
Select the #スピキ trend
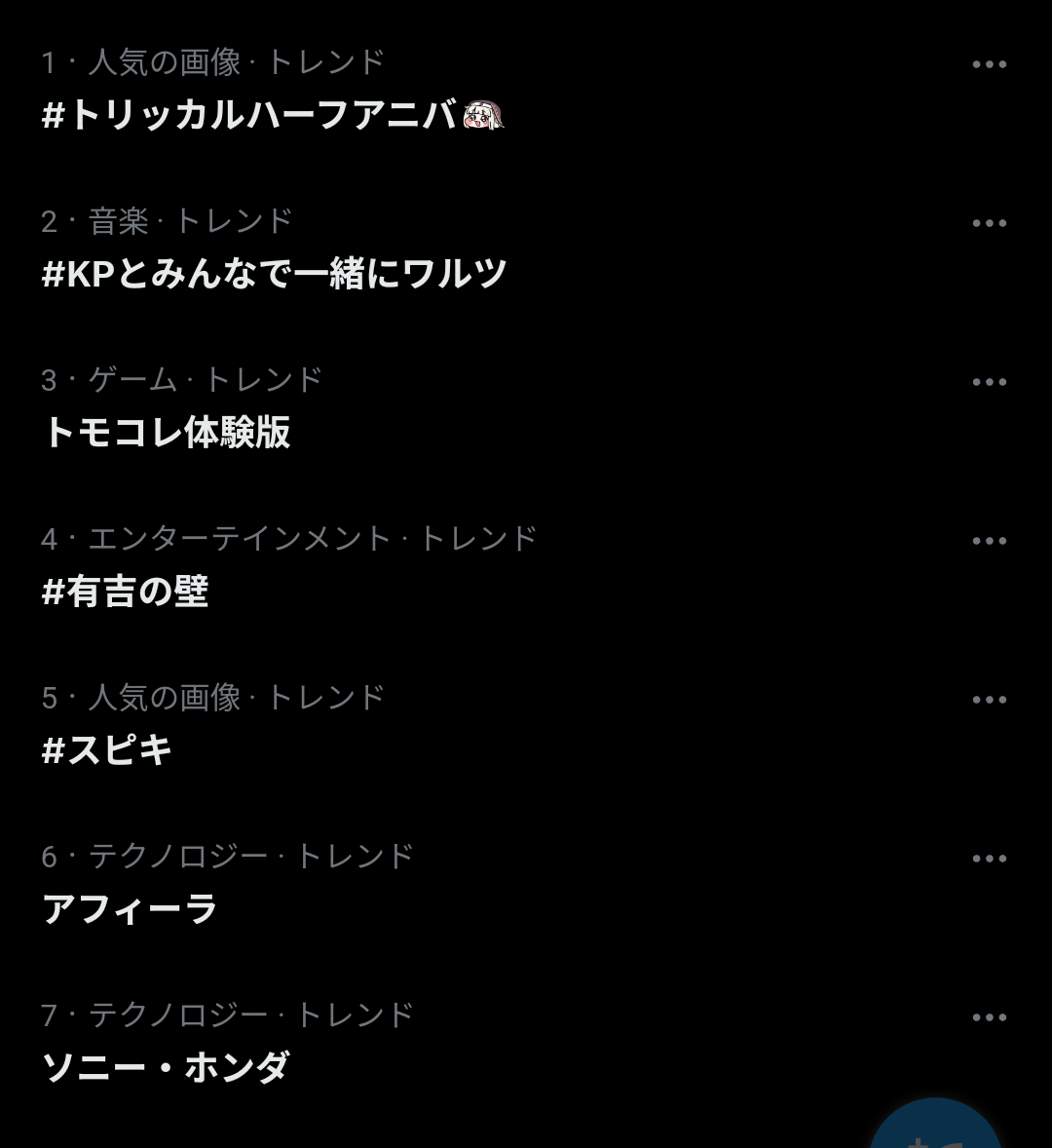(107, 750)
